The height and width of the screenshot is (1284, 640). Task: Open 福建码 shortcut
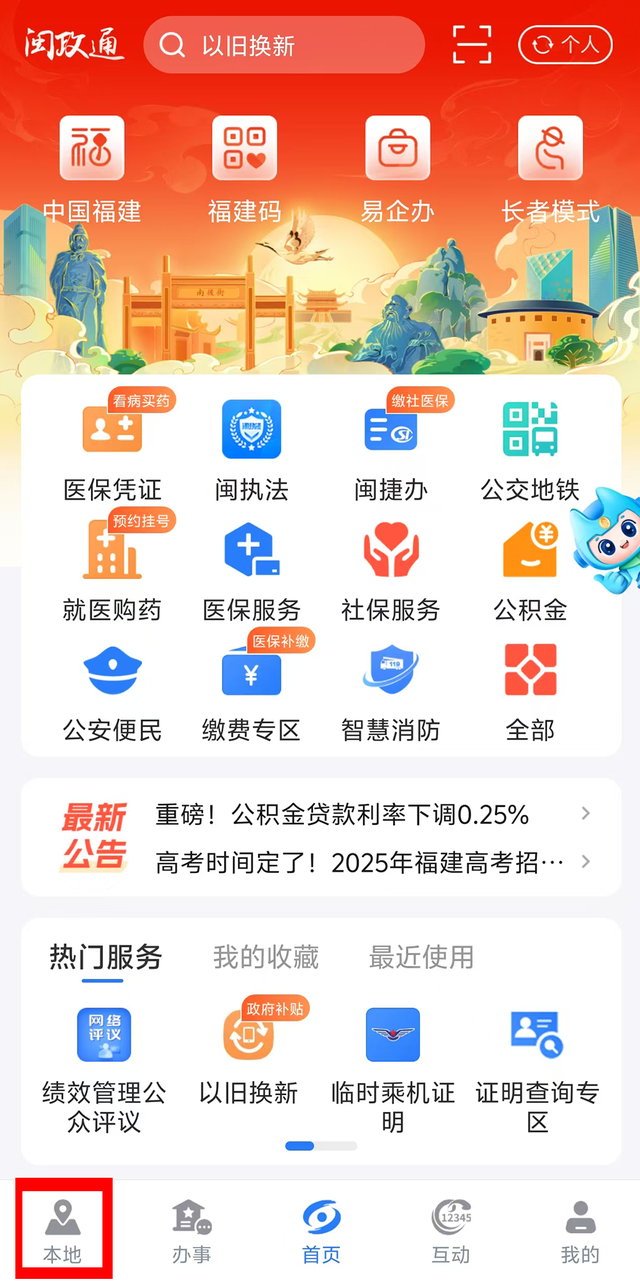(x=244, y=170)
